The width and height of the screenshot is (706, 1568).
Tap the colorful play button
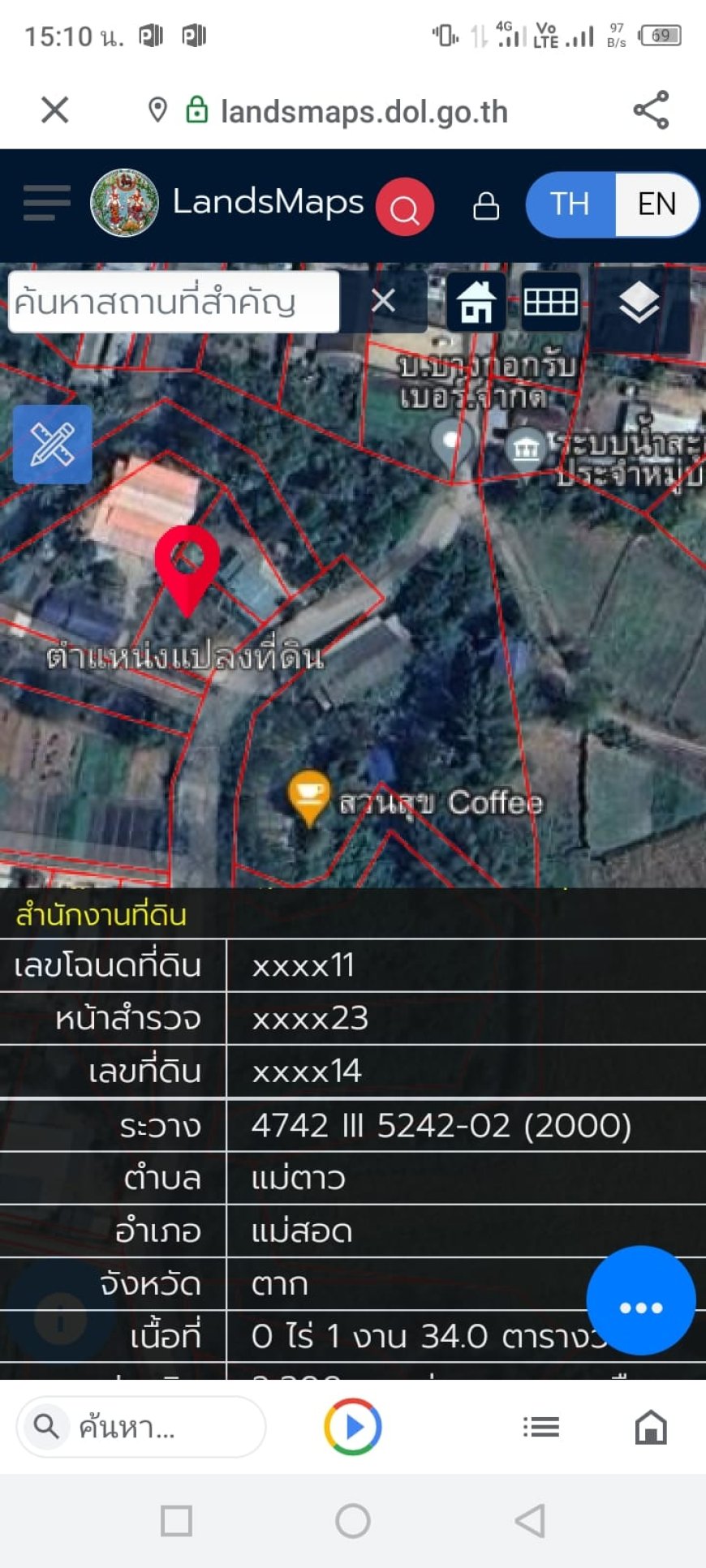click(353, 1426)
